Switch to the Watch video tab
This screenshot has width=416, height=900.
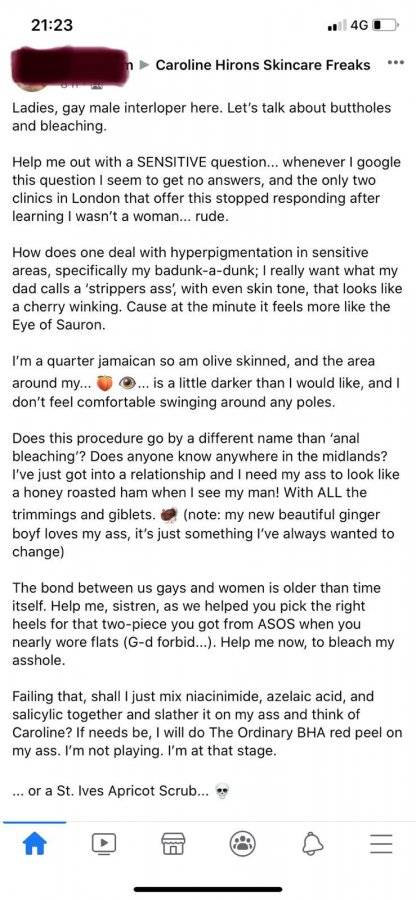[x=104, y=844]
